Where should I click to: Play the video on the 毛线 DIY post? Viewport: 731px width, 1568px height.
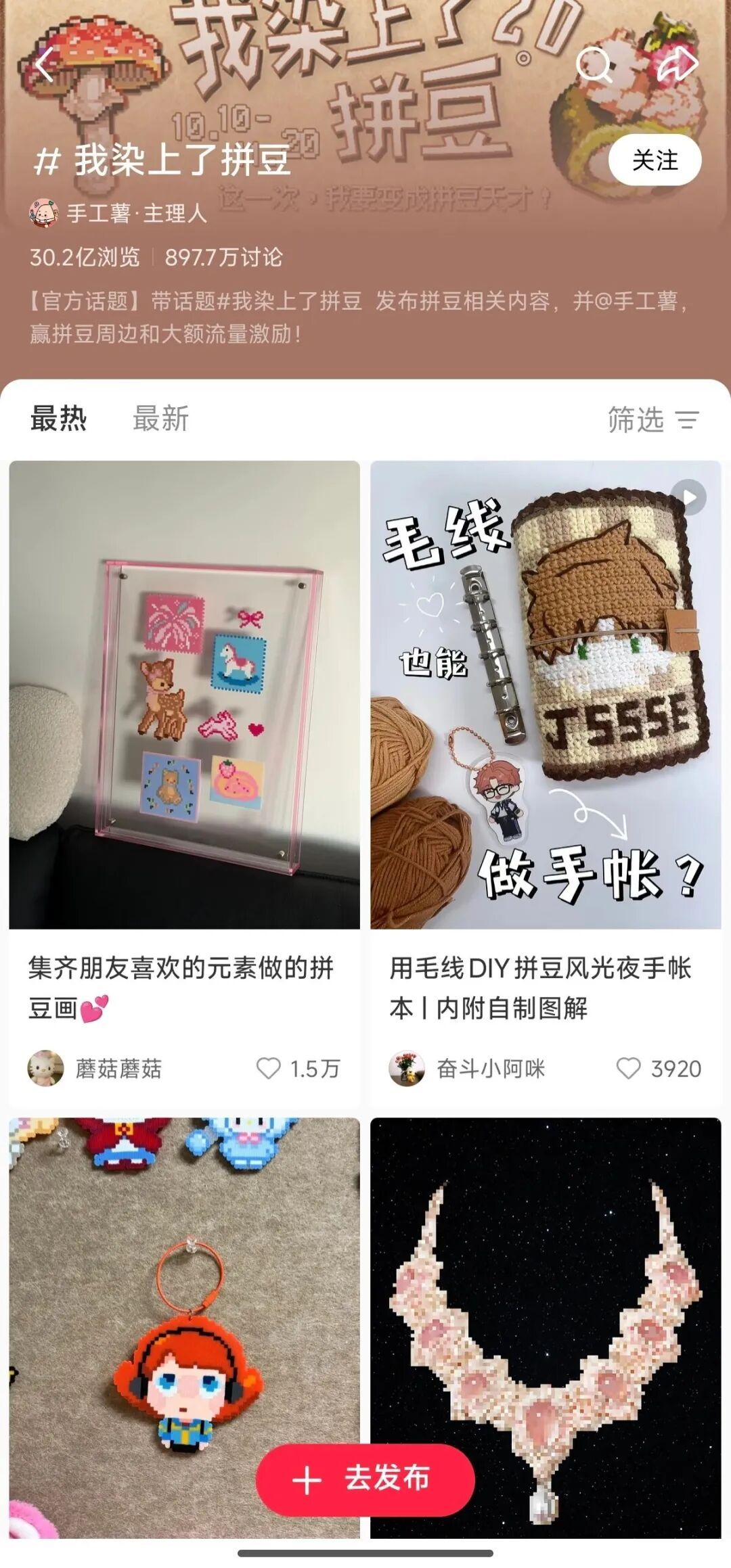tap(690, 495)
